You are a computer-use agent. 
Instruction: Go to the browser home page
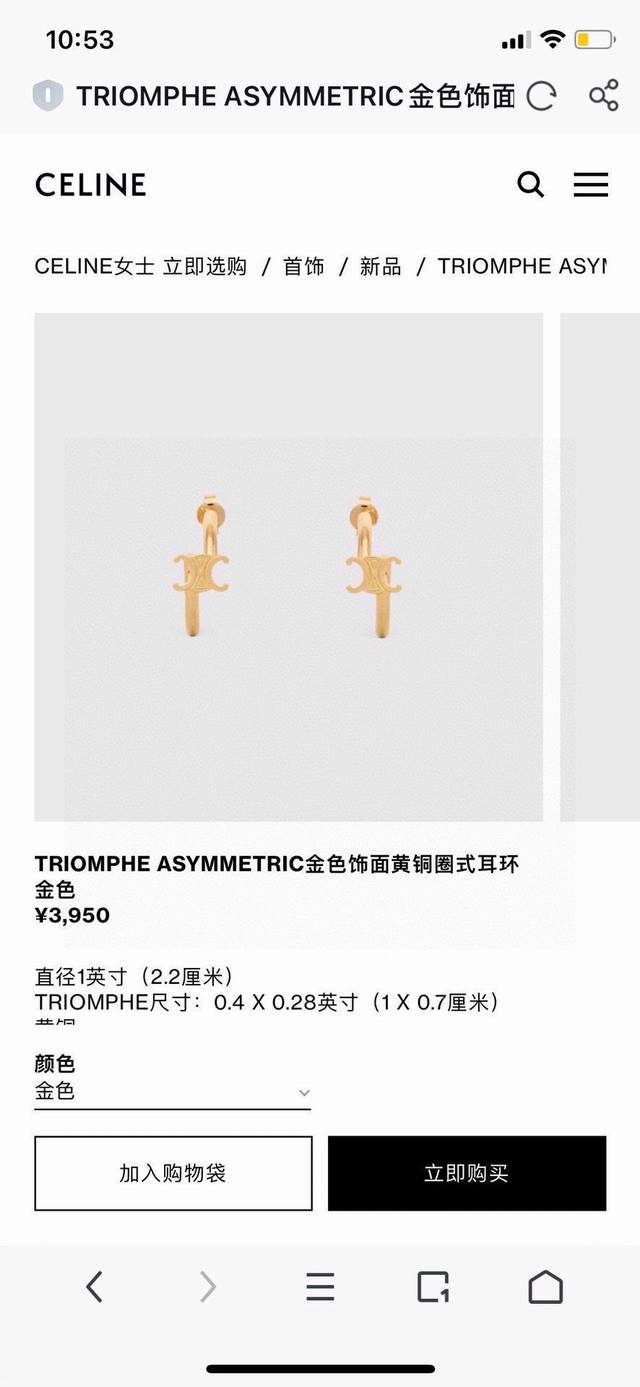coord(545,1286)
